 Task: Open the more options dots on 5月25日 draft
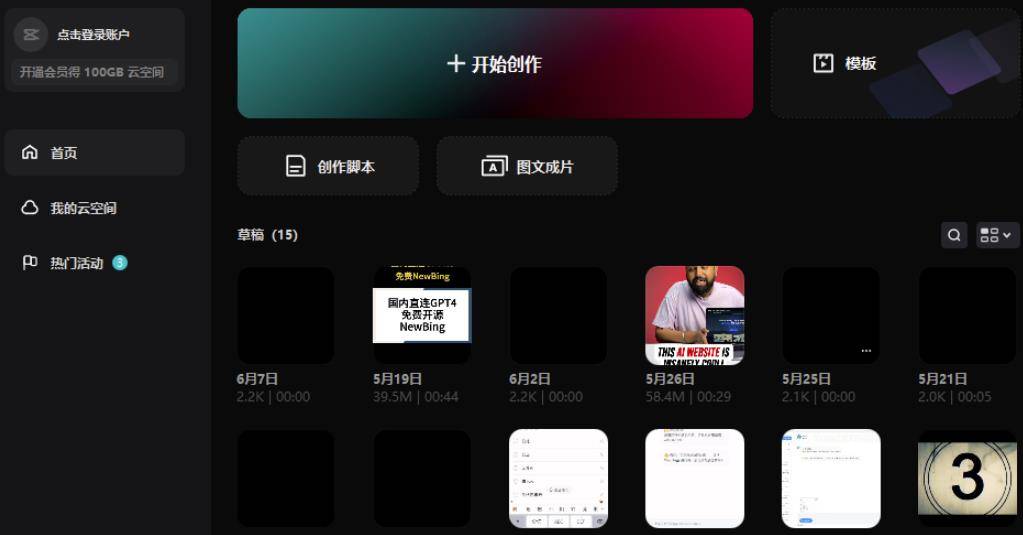pyautogui.click(x=866, y=351)
